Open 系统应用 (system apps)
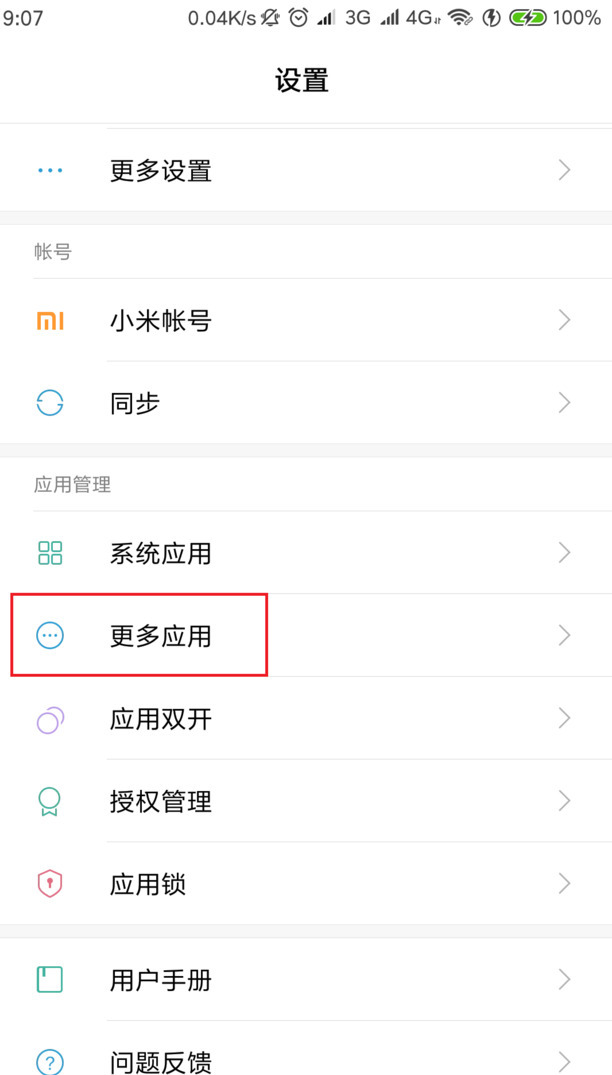 coord(160,553)
